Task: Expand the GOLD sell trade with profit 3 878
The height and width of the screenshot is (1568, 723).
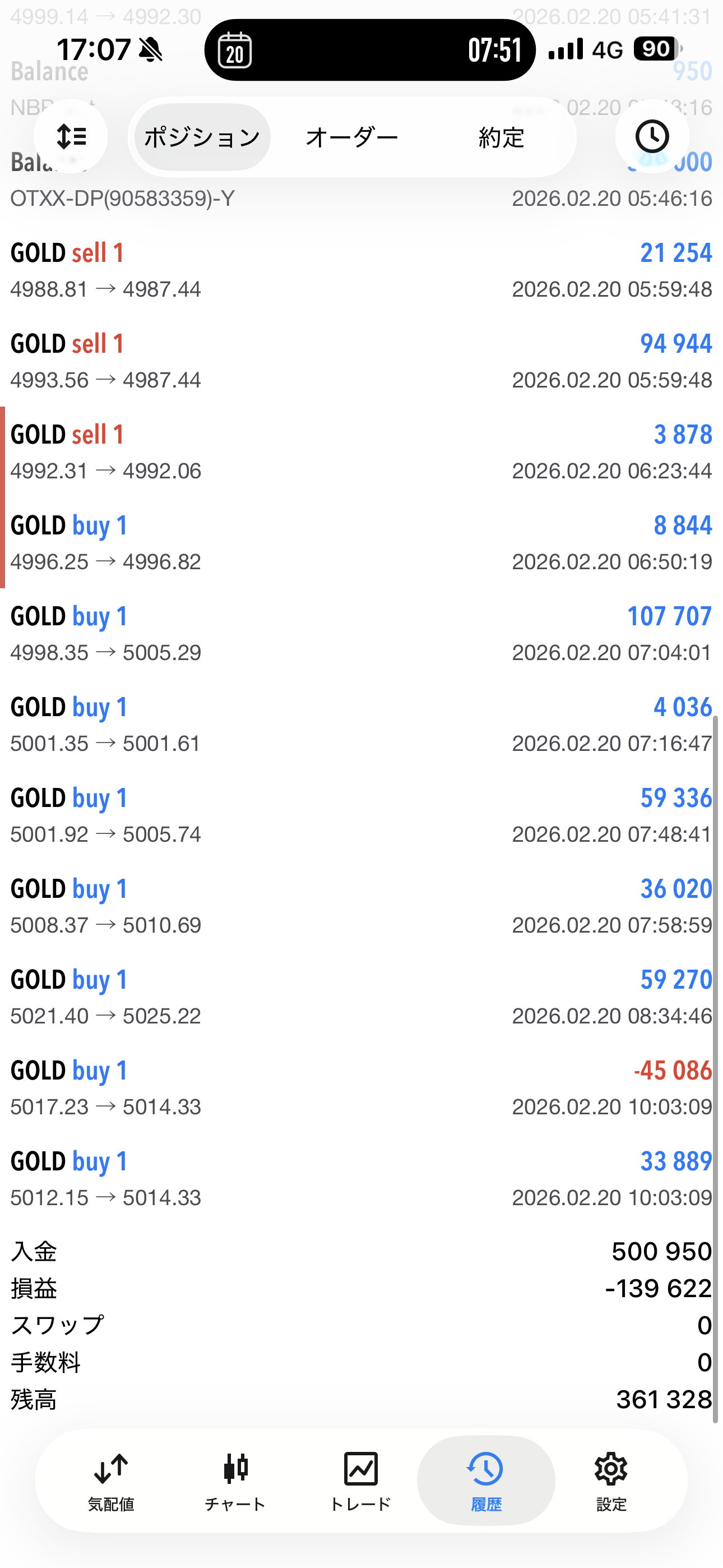Action: point(361,451)
